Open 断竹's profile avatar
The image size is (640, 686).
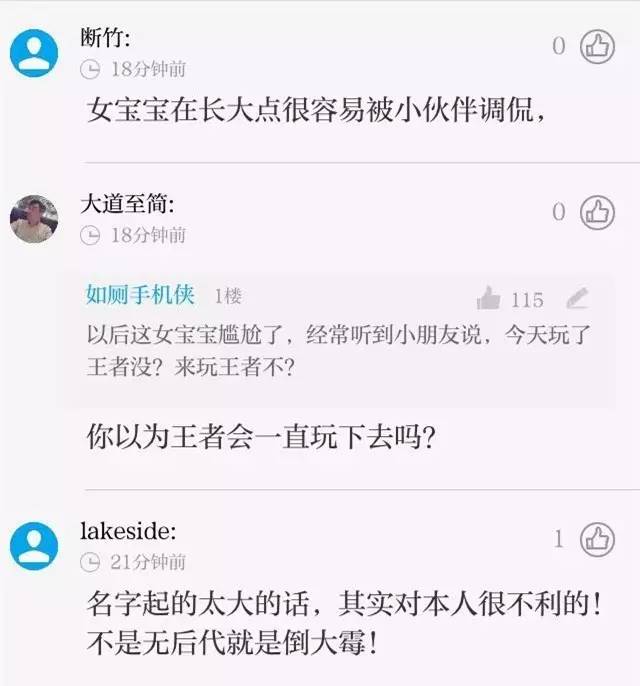[34, 52]
